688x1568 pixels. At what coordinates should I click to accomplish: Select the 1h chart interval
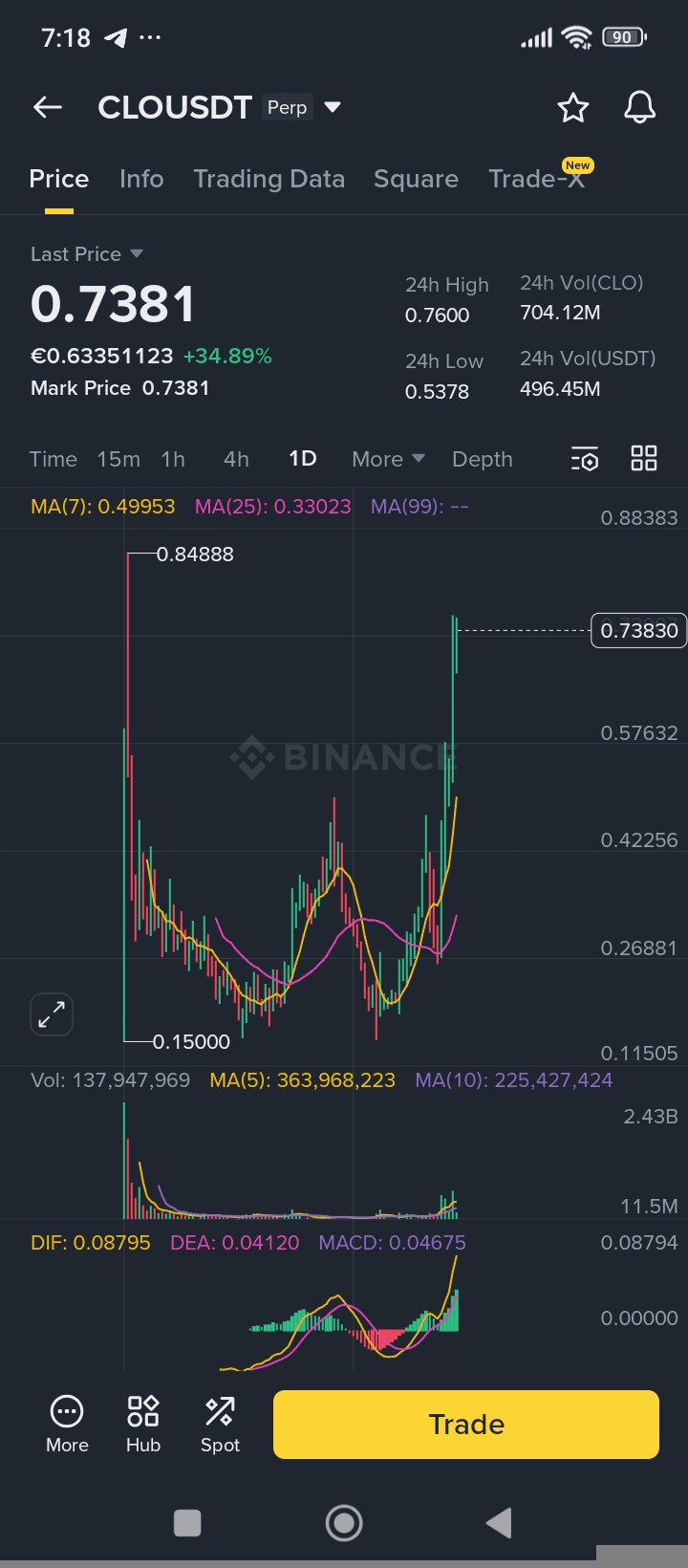coord(173,459)
